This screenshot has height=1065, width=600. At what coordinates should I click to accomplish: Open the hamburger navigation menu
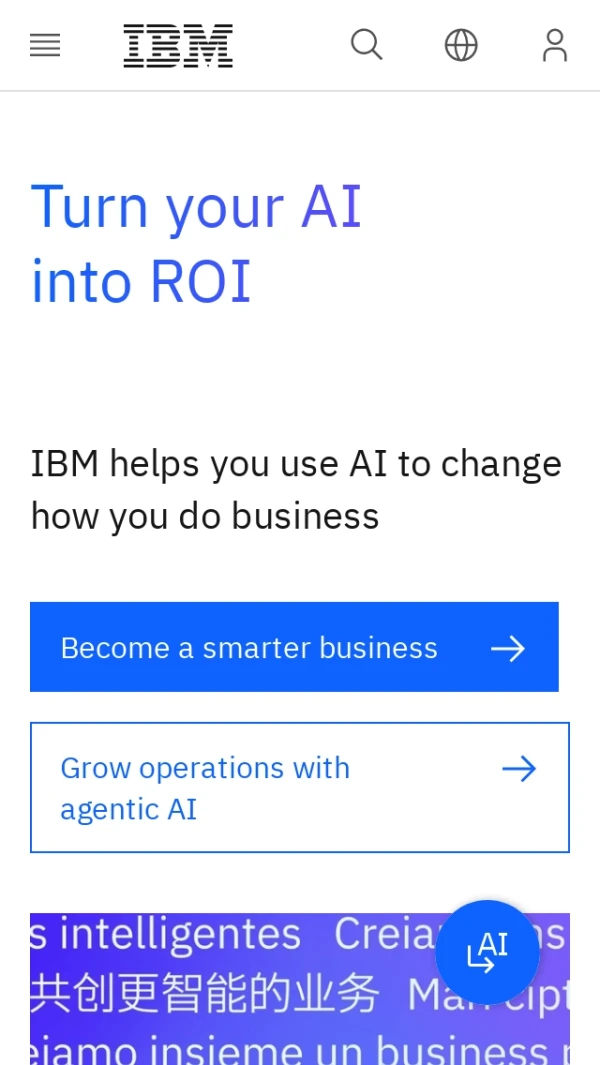(45, 46)
